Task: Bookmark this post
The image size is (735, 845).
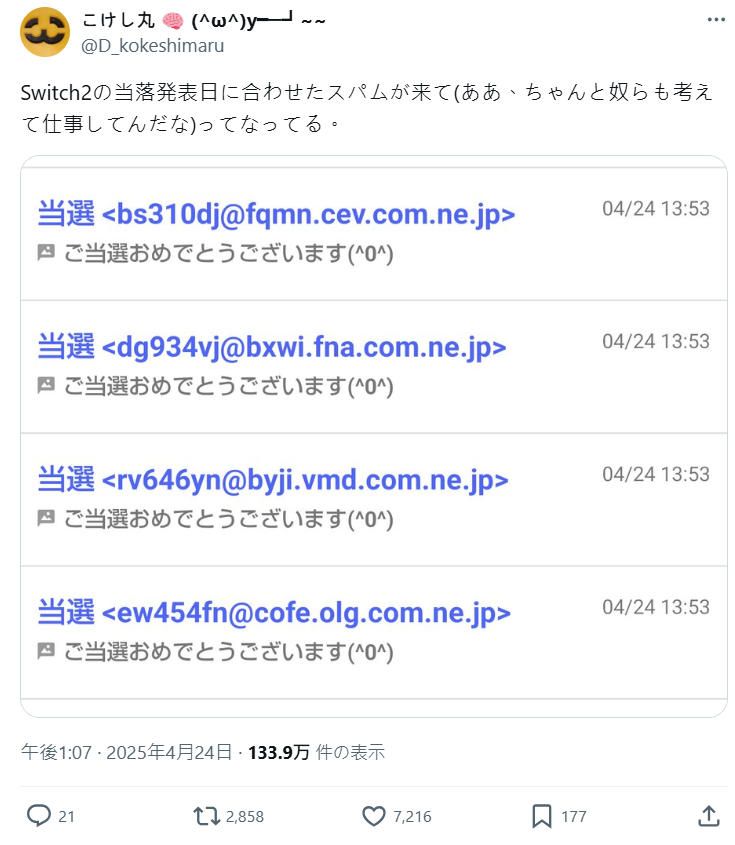Action: click(x=542, y=816)
